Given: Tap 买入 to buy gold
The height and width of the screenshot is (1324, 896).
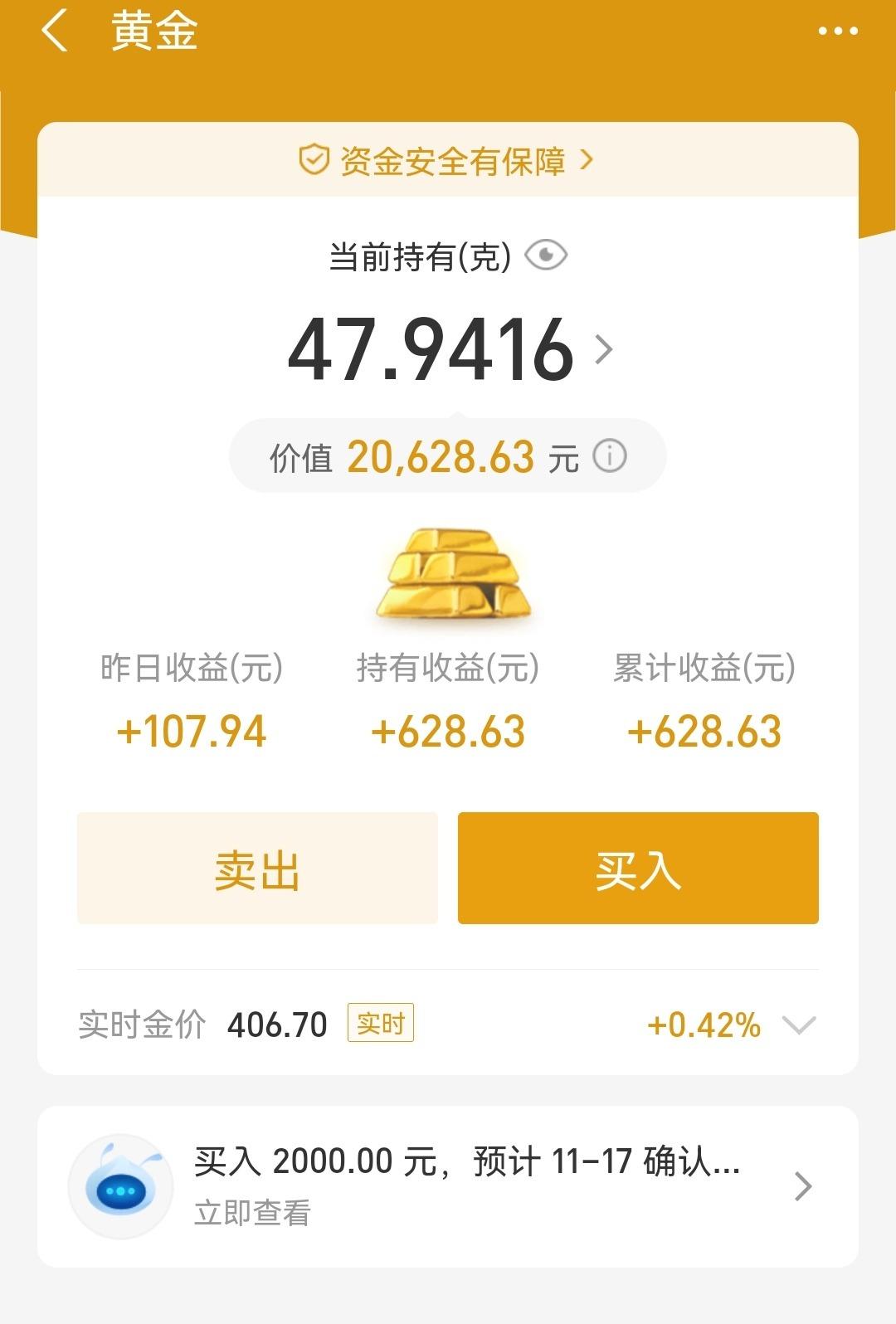Looking at the screenshot, I should click(638, 868).
